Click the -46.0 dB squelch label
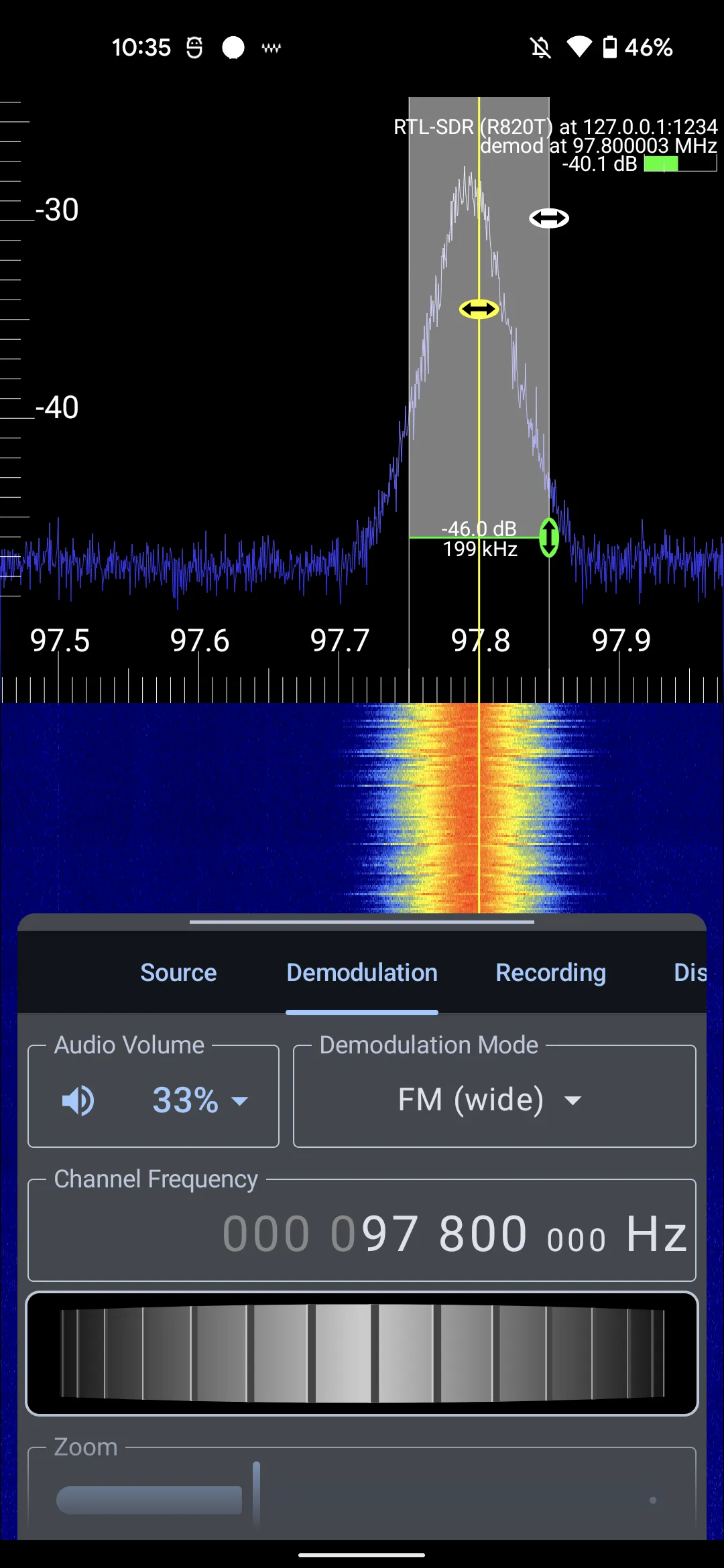Image resolution: width=724 pixels, height=1568 pixels. [x=477, y=529]
